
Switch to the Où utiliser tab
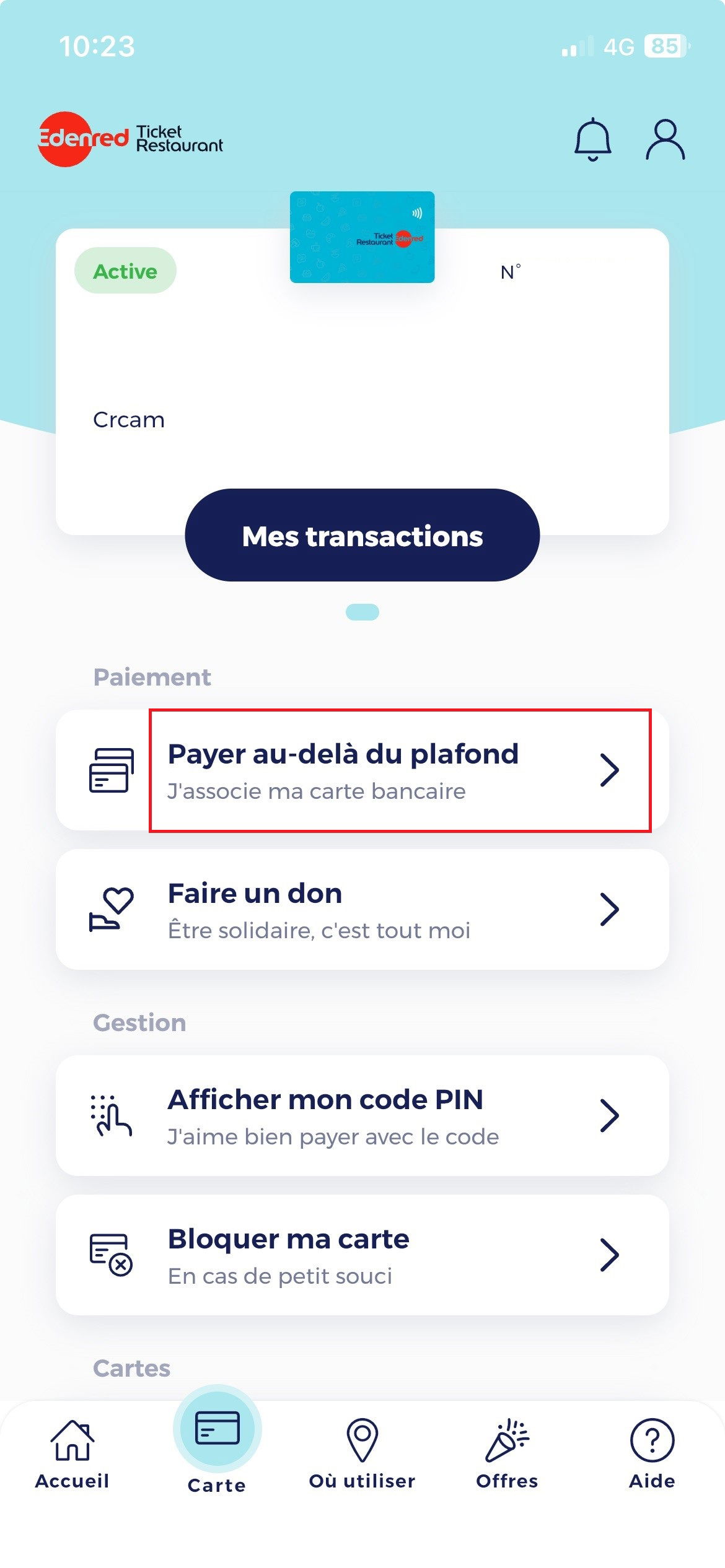362,1453
